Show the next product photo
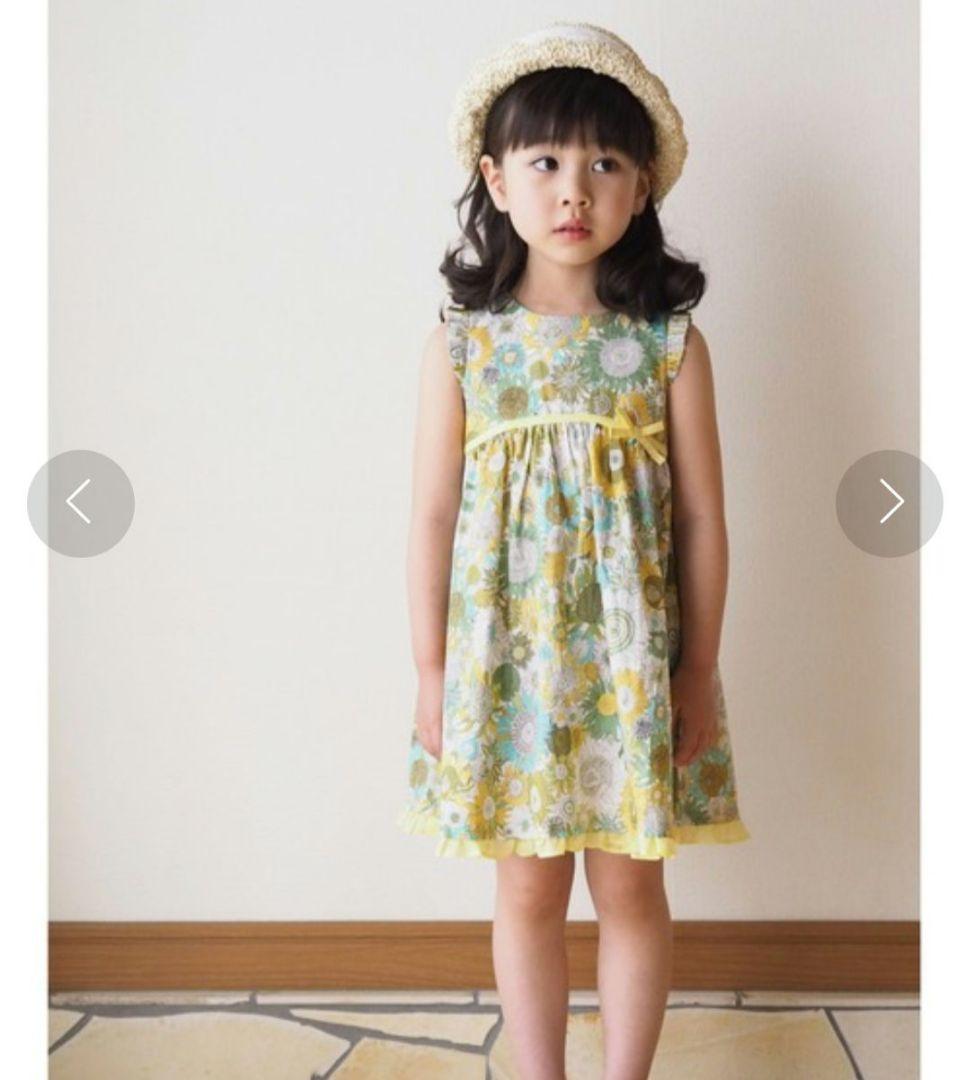The height and width of the screenshot is (1080, 970). (889, 502)
